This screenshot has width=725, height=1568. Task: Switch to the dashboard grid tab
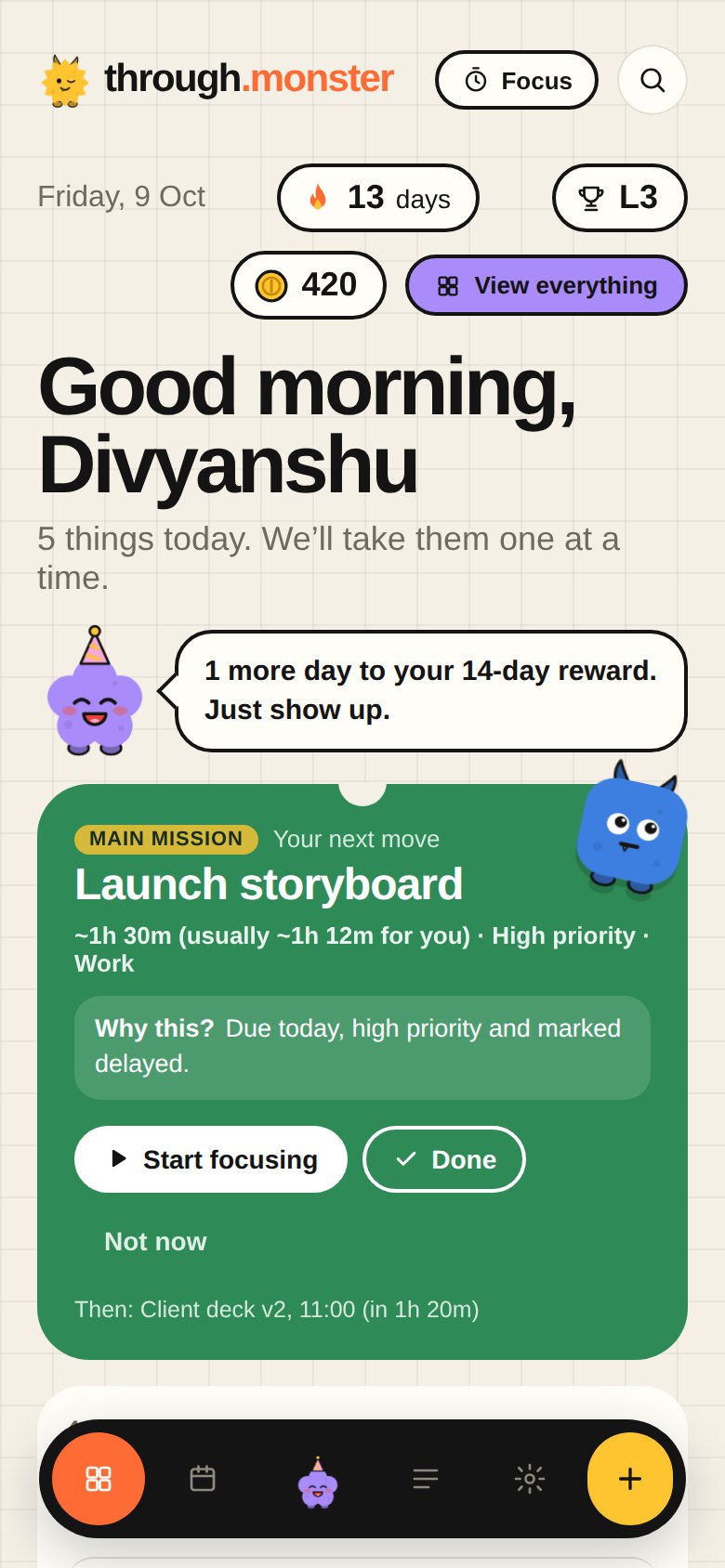[x=99, y=1479]
